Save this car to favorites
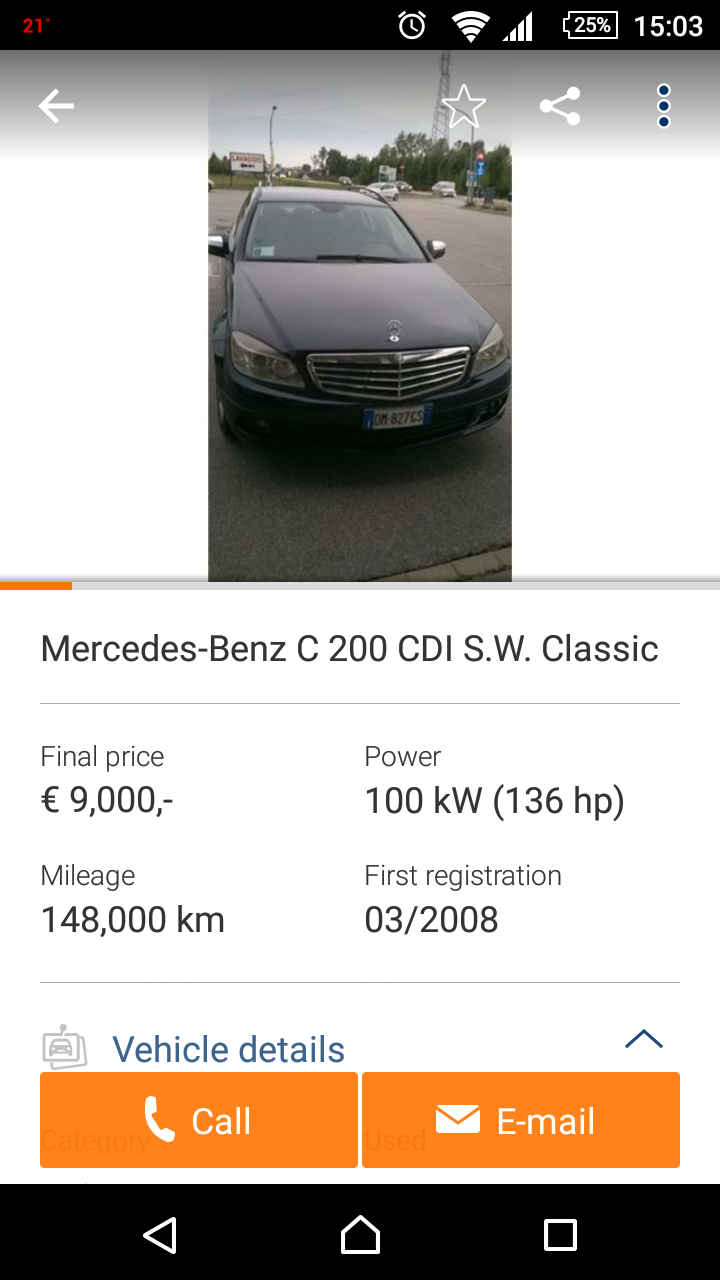This screenshot has width=720, height=1280. tap(463, 106)
